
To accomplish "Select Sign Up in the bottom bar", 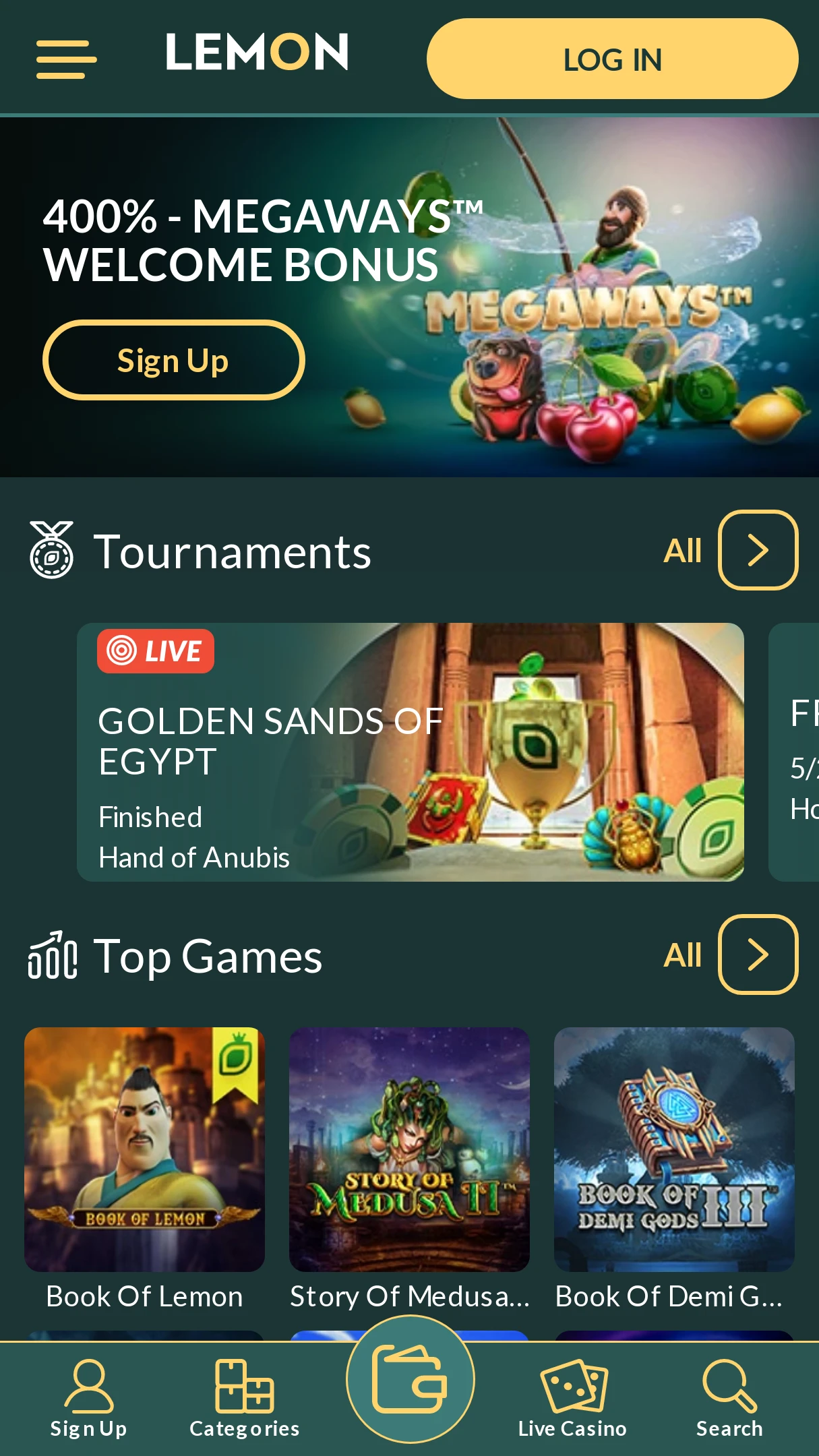I will pos(88,1399).
